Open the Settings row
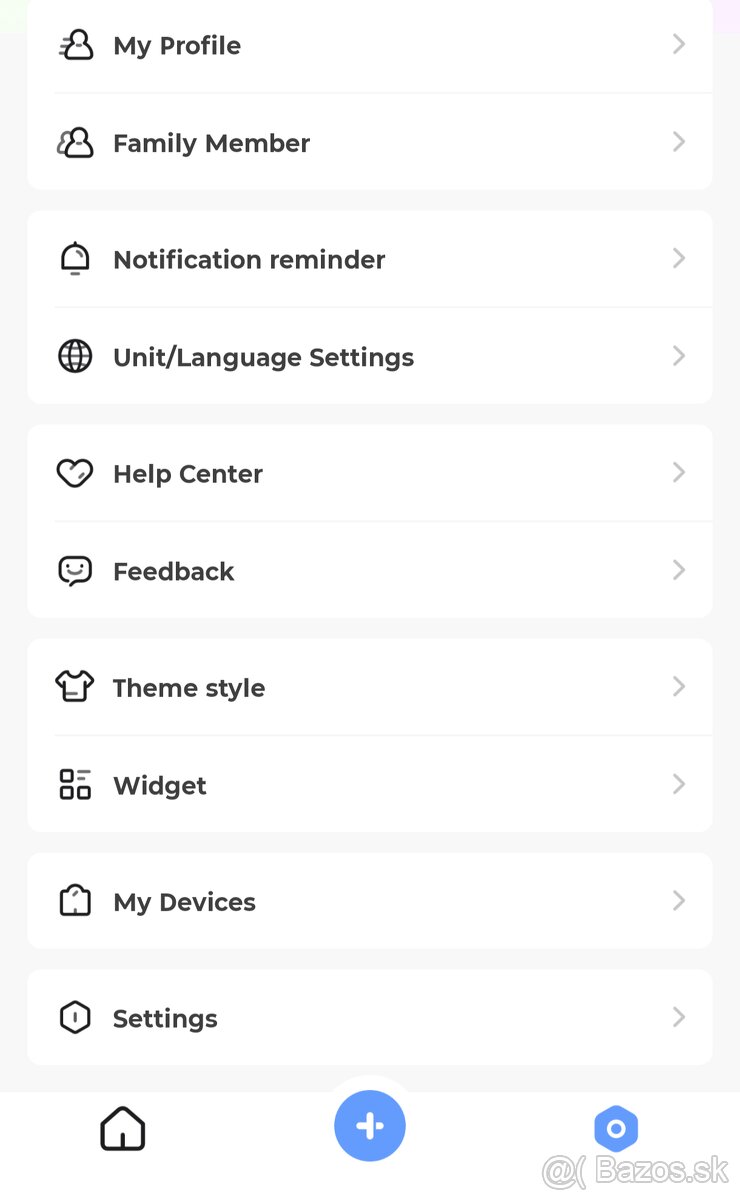 pyautogui.click(x=370, y=1018)
